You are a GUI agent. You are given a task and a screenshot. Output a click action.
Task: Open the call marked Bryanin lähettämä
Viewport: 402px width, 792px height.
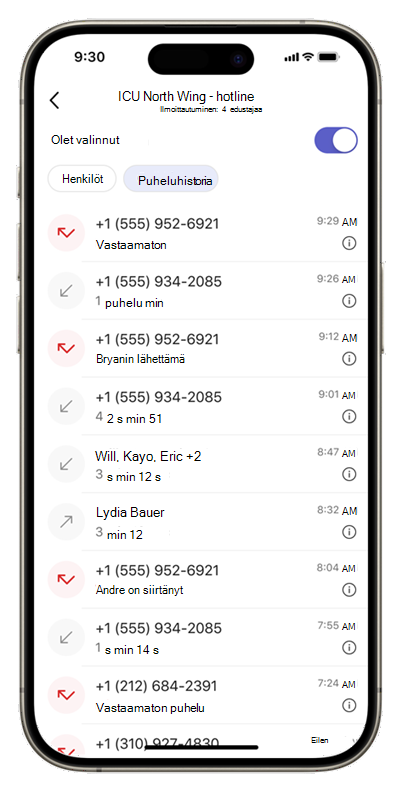click(x=202, y=349)
